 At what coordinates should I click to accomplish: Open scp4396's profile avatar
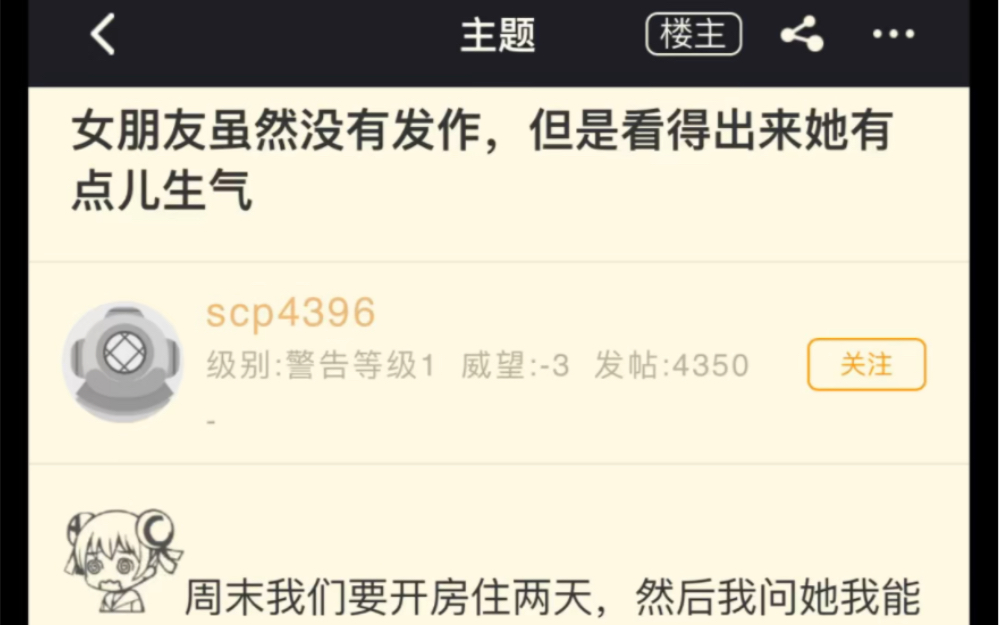coord(122,362)
